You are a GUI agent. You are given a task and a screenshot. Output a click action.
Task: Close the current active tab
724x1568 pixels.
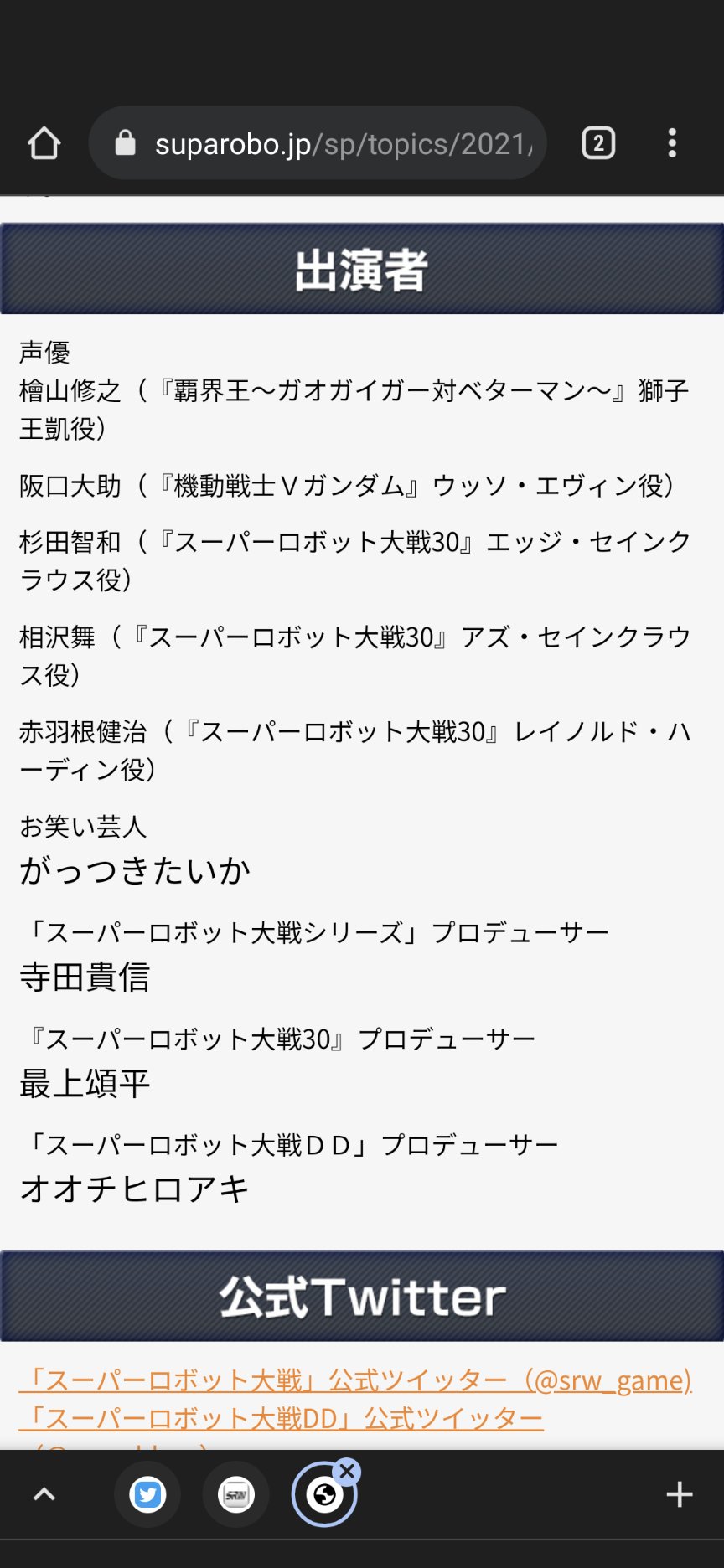pyautogui.click(x=347, y=1471)
